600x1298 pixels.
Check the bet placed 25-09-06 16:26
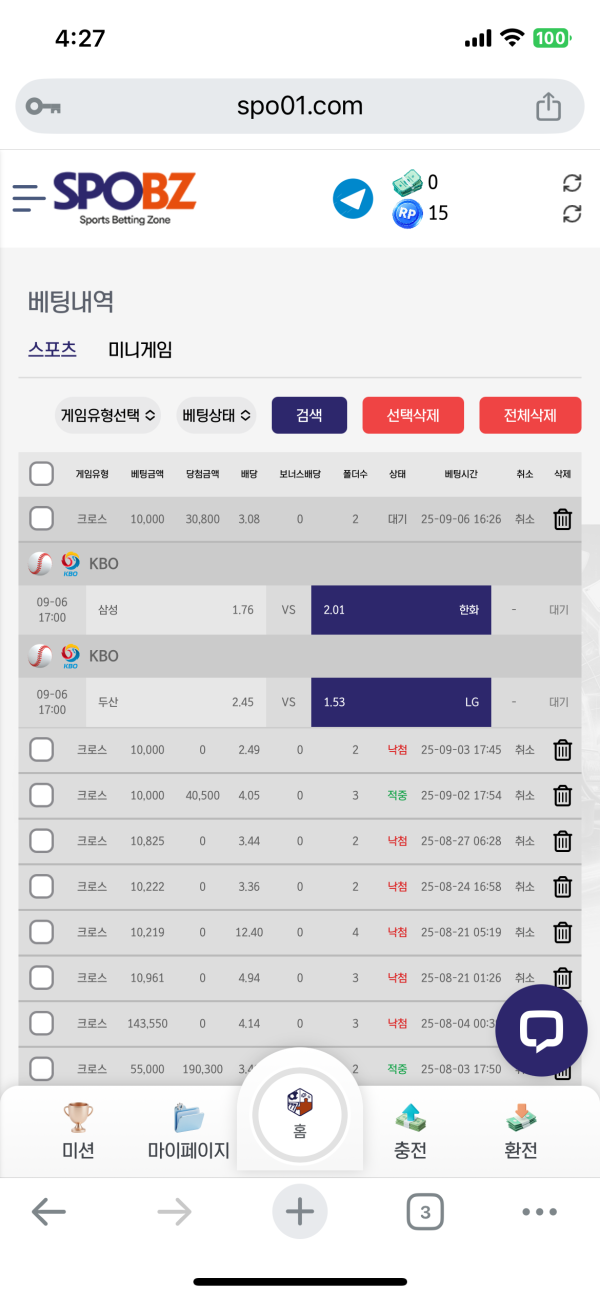pyautogui.click(x=41, y=519)
